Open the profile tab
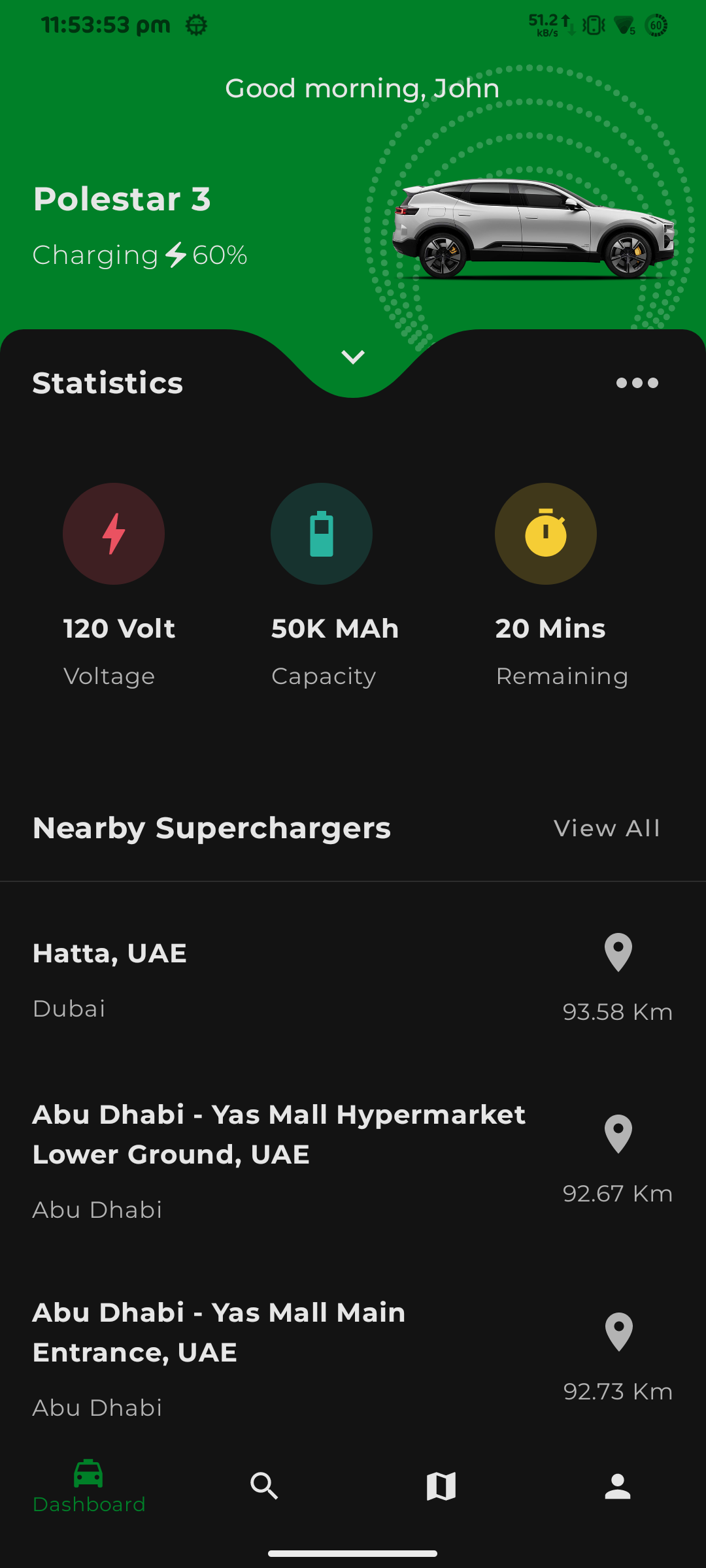The width and height of the screenshot is (706, 1568). coord(618,1486)
